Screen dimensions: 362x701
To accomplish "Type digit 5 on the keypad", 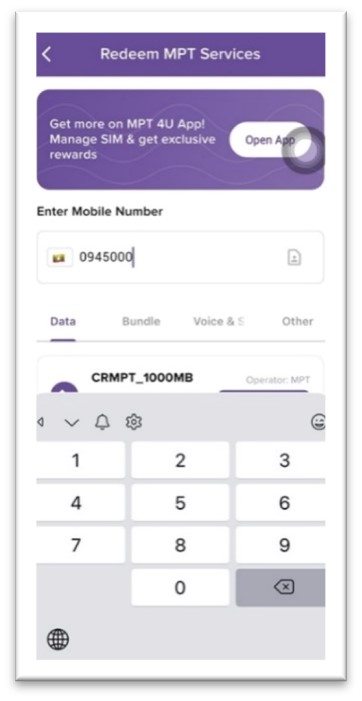I will tap(180, 503).
